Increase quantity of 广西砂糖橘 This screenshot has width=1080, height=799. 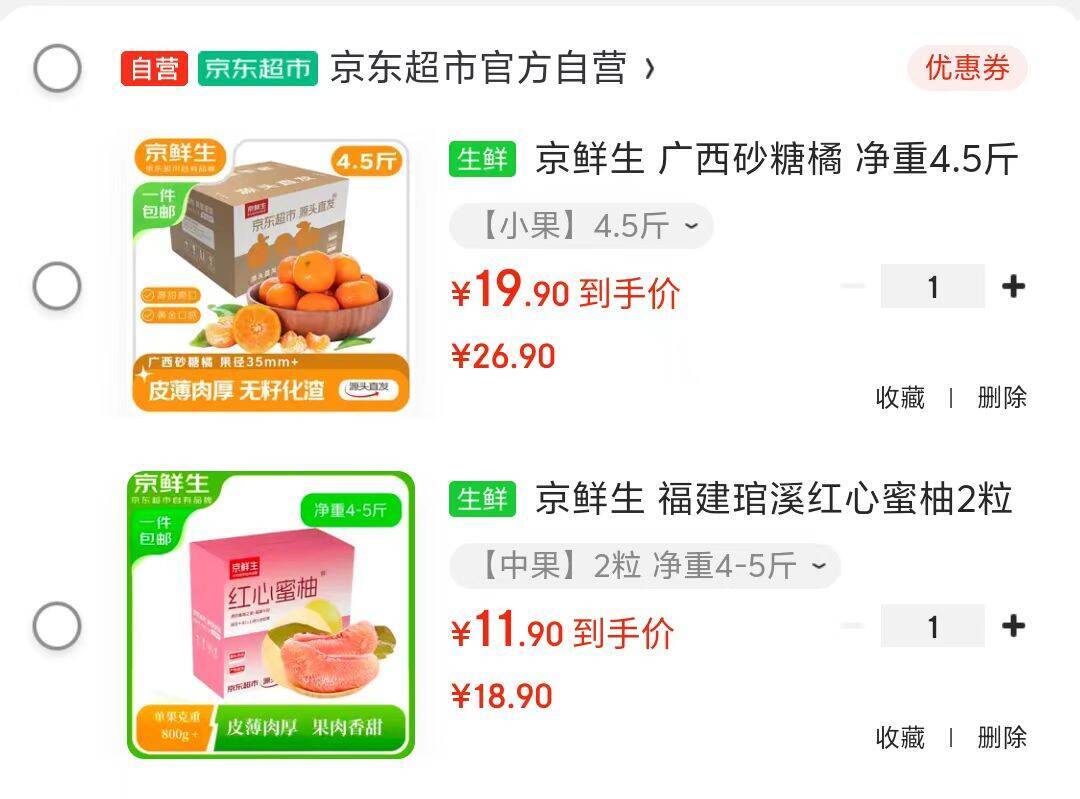coord(1013,287)
